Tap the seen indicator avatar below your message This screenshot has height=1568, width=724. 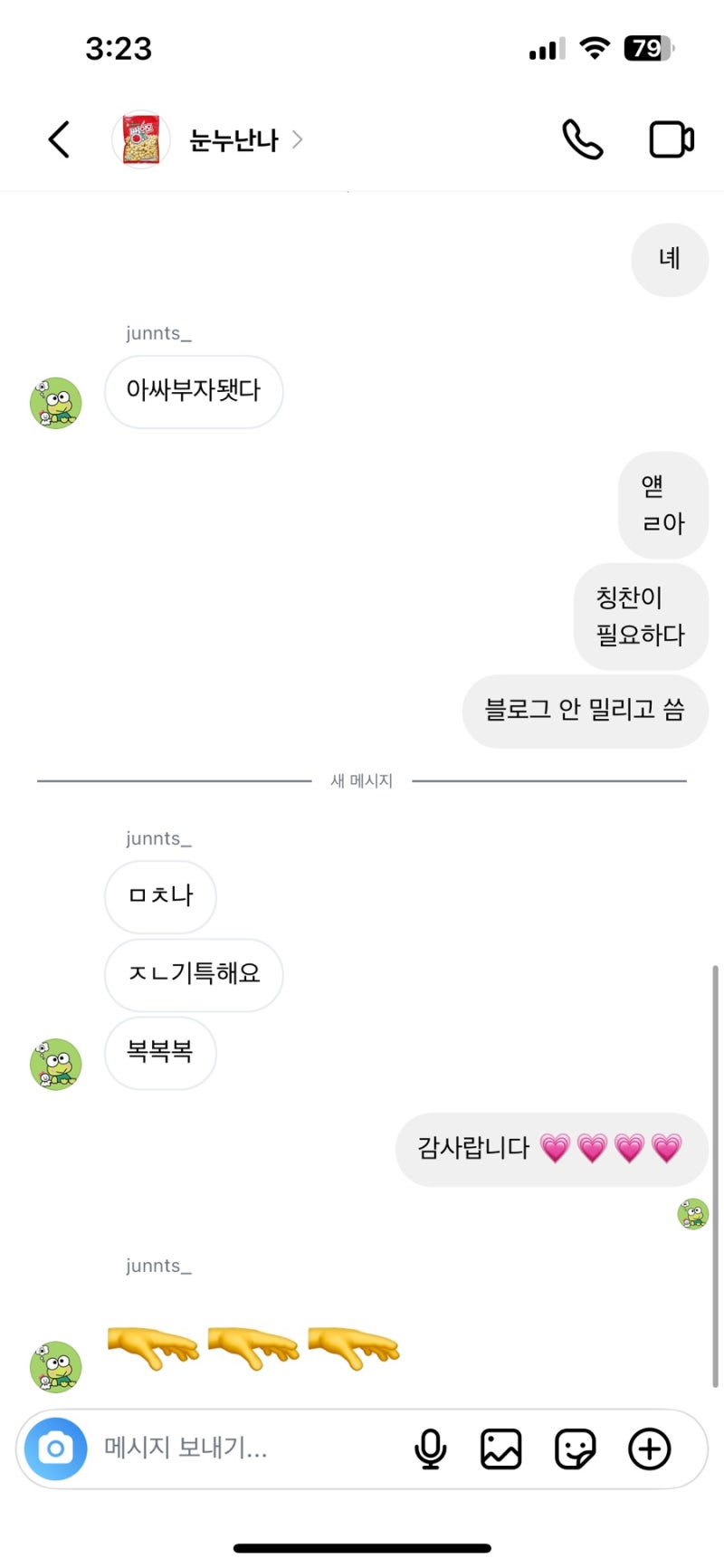[691, 1213]
